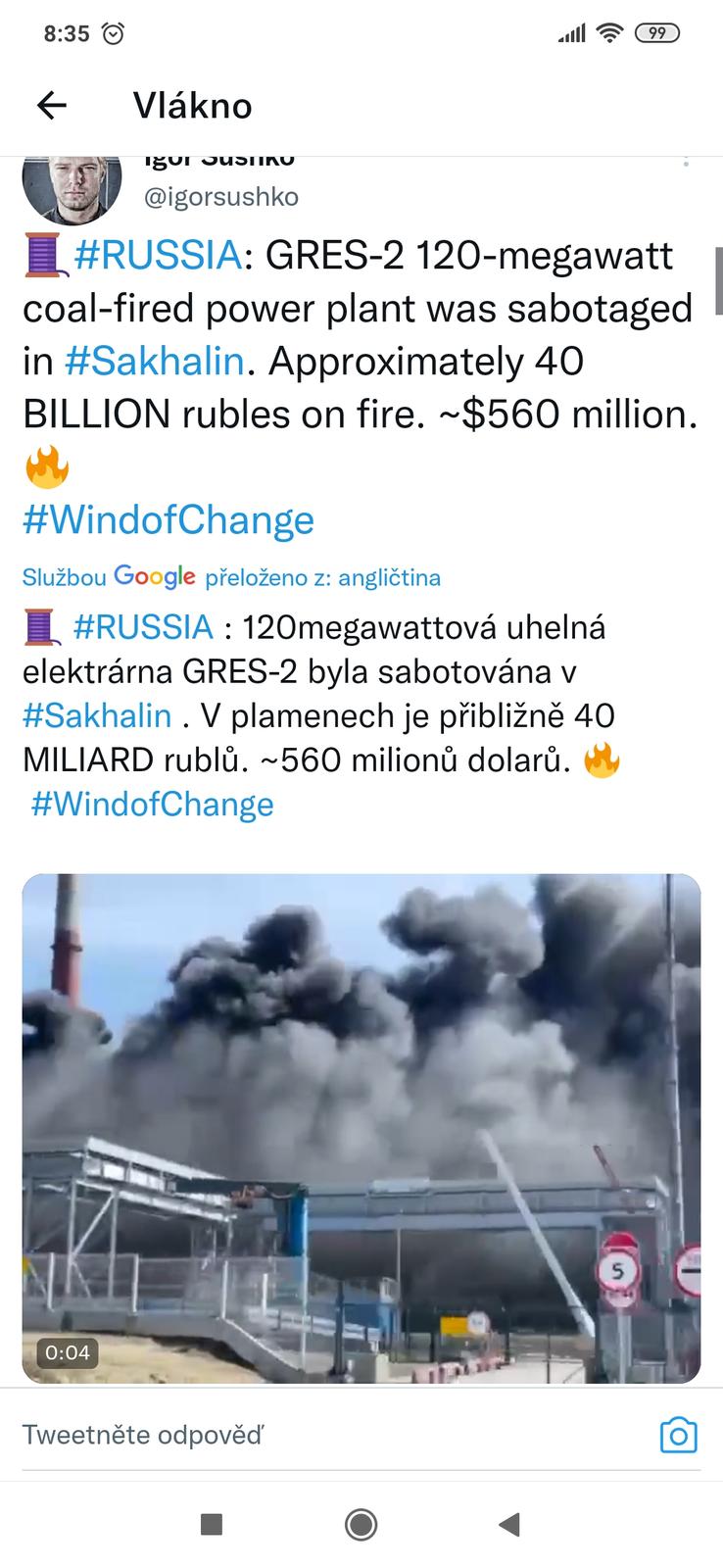Viewport: 723px width, 1568px height.
Task: Tap the Tweetněte odpověď reply field
Action: tap(294, 1435)
